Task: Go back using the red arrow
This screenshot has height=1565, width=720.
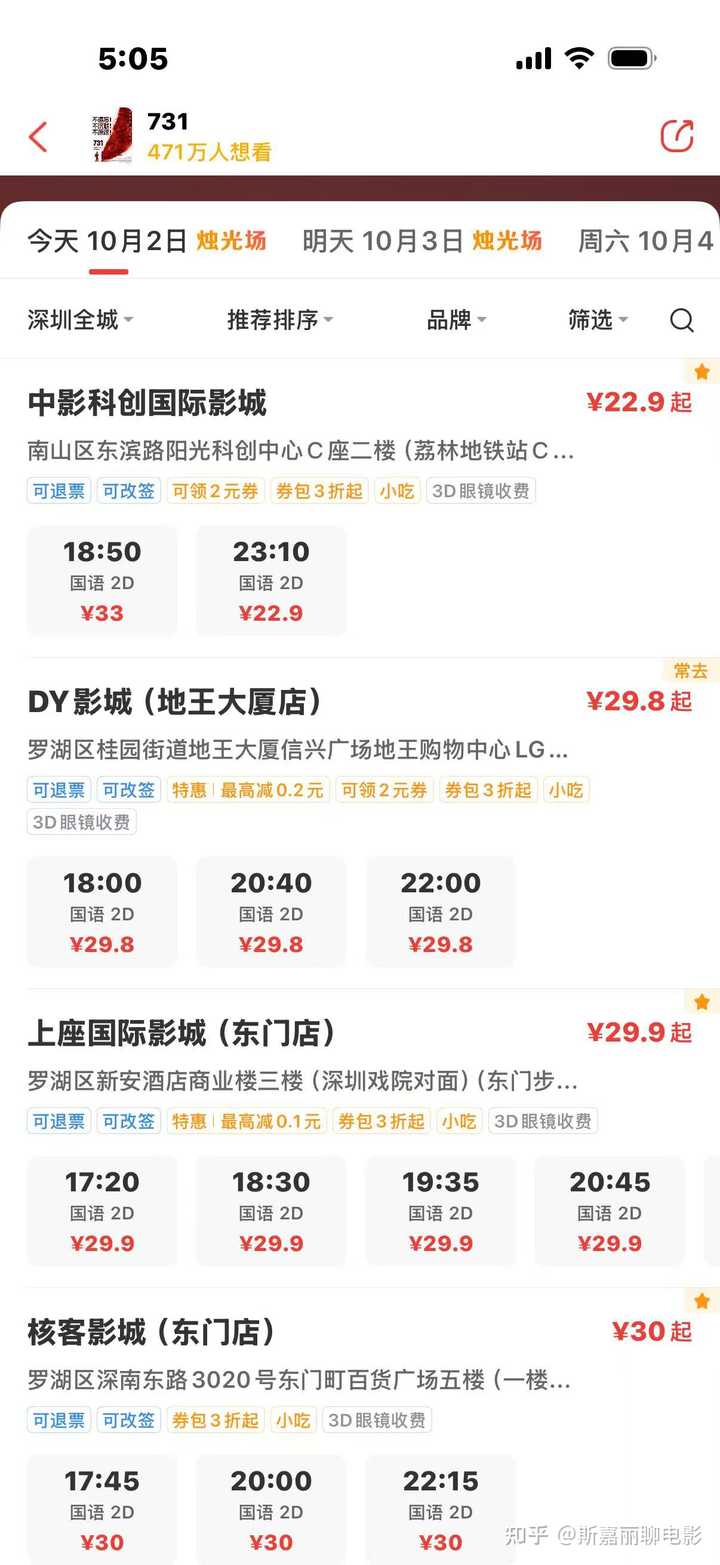Action: 38,137
